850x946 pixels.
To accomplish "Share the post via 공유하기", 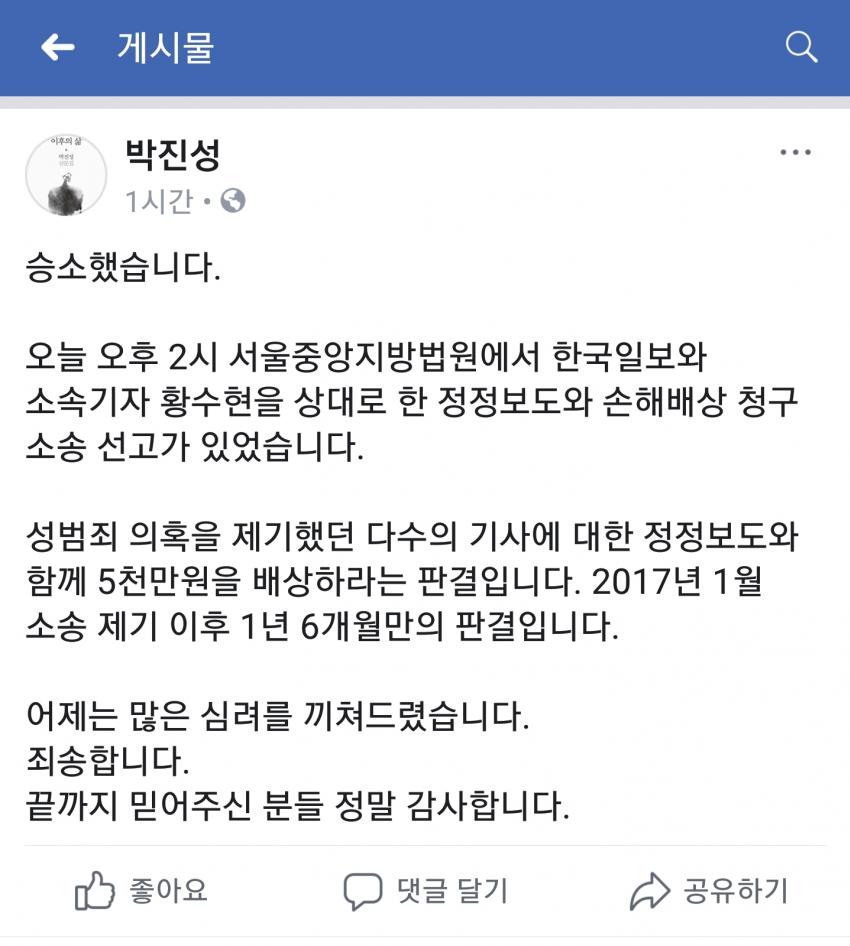I will [x=708, y=890].
